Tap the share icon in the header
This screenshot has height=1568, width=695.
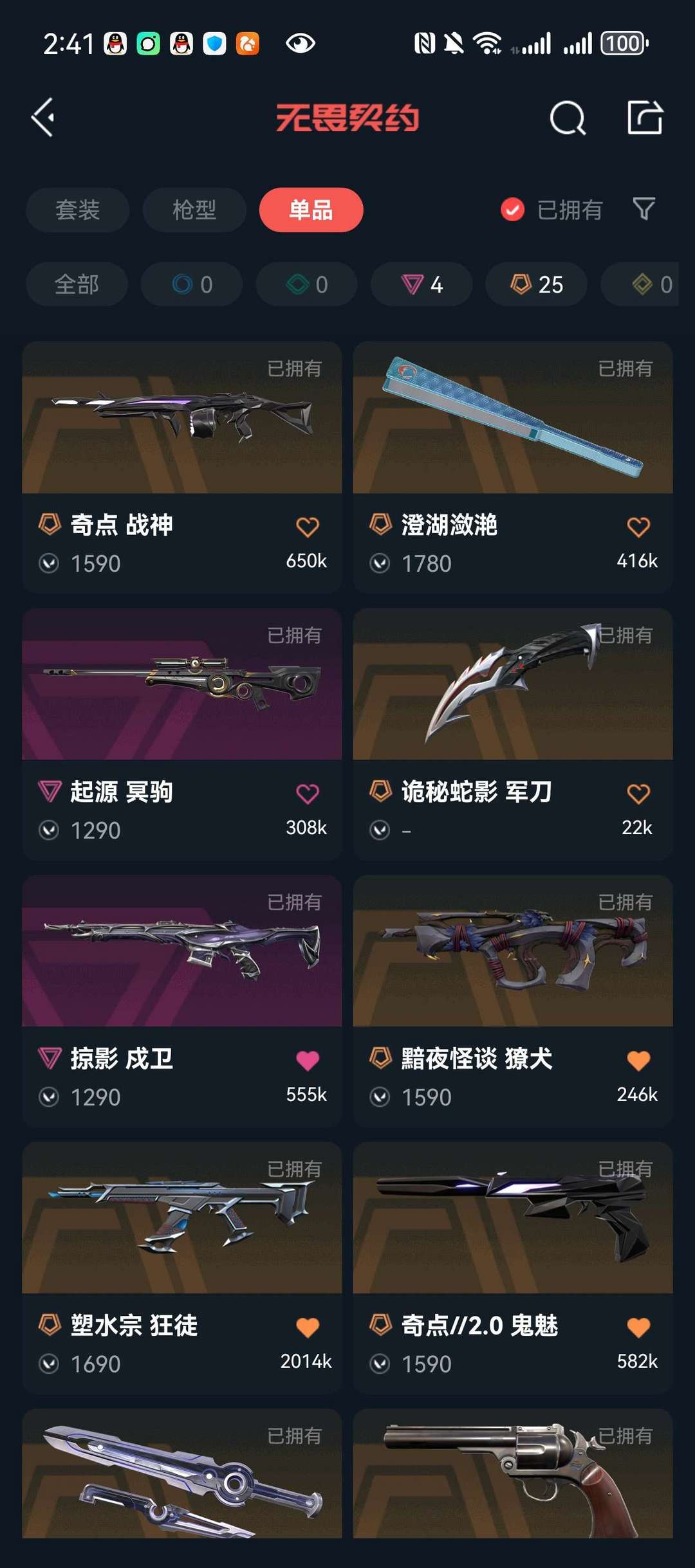coord(645,118)
